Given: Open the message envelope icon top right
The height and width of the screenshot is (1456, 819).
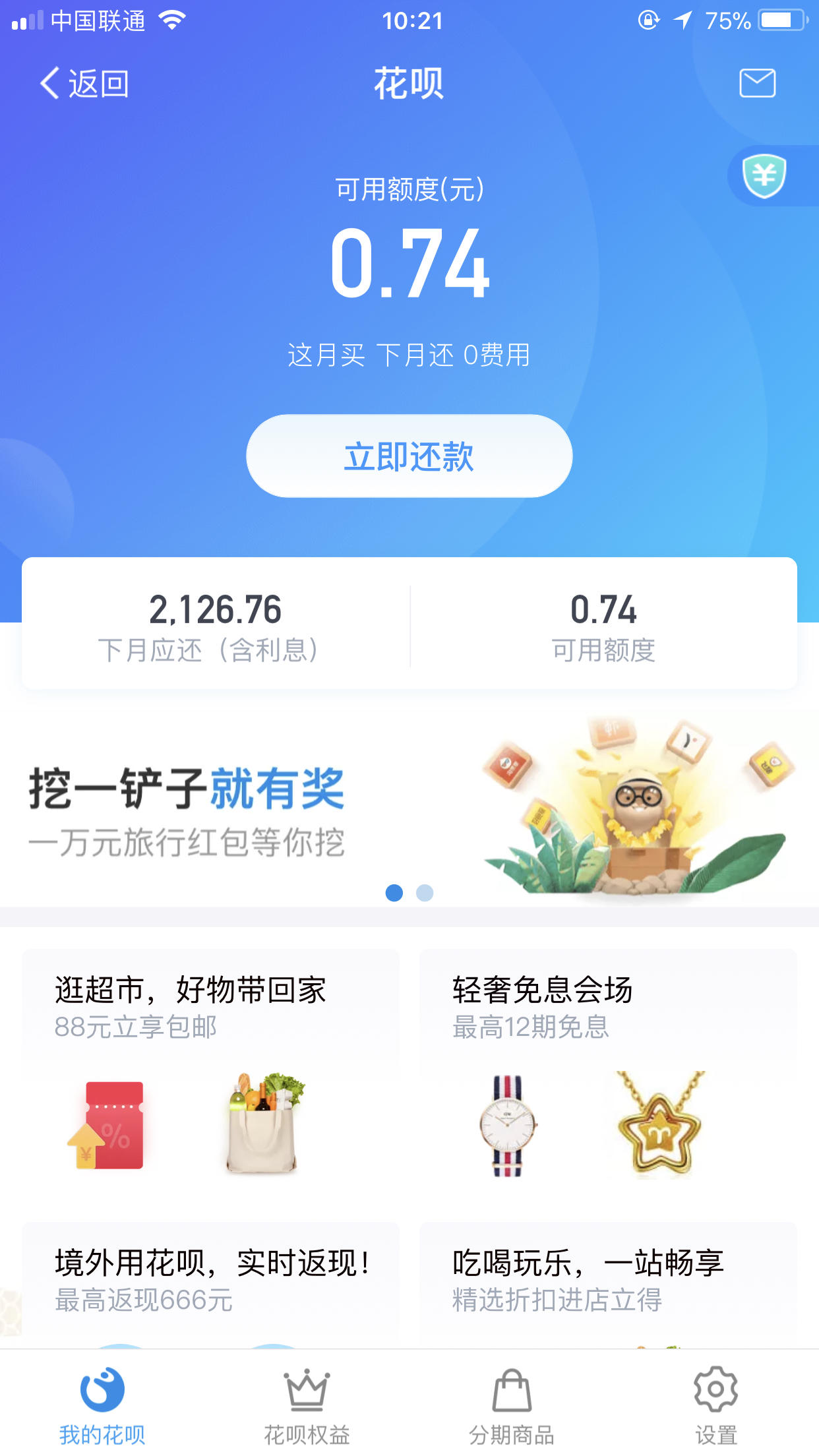Looking at the screenshot, I should point(757,83).
